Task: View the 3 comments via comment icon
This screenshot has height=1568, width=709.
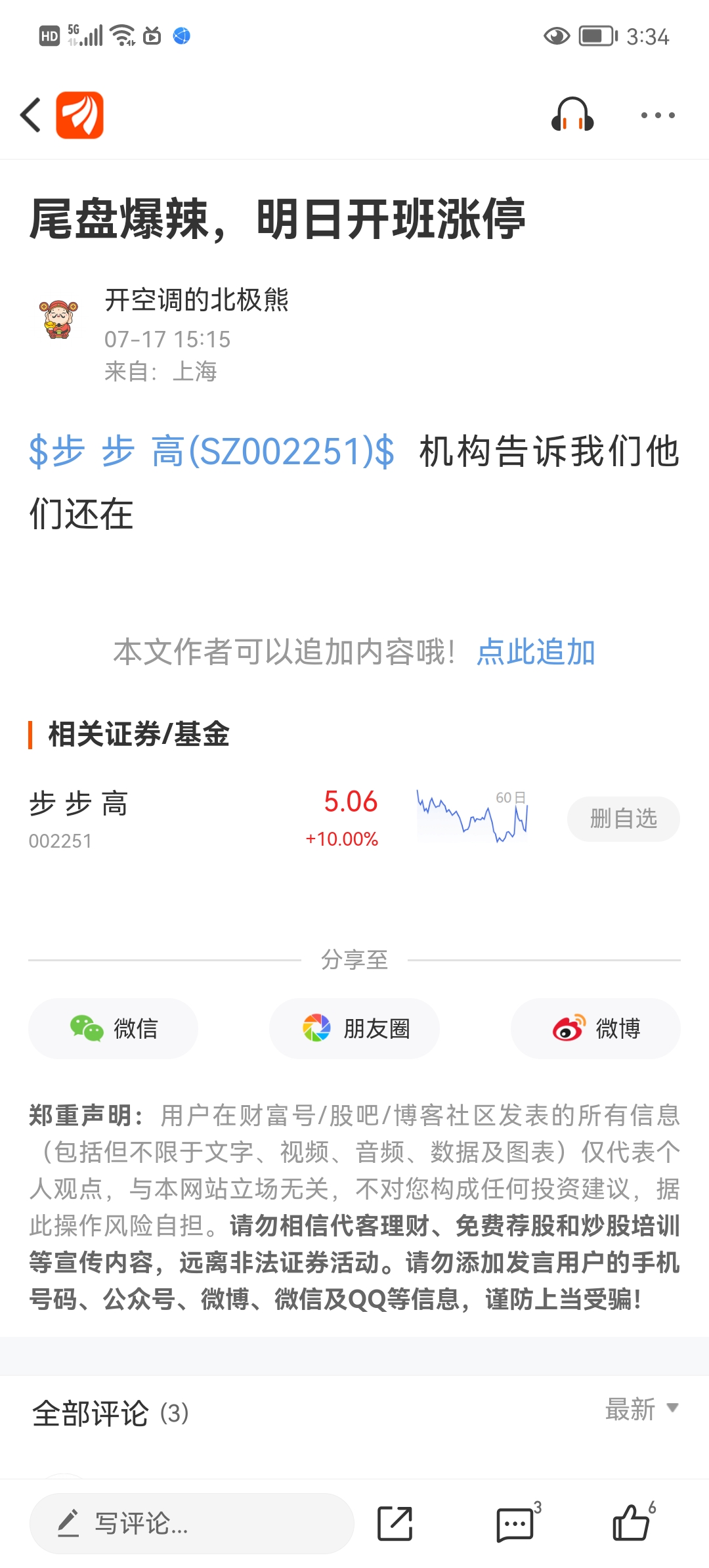Action: 517,1522
